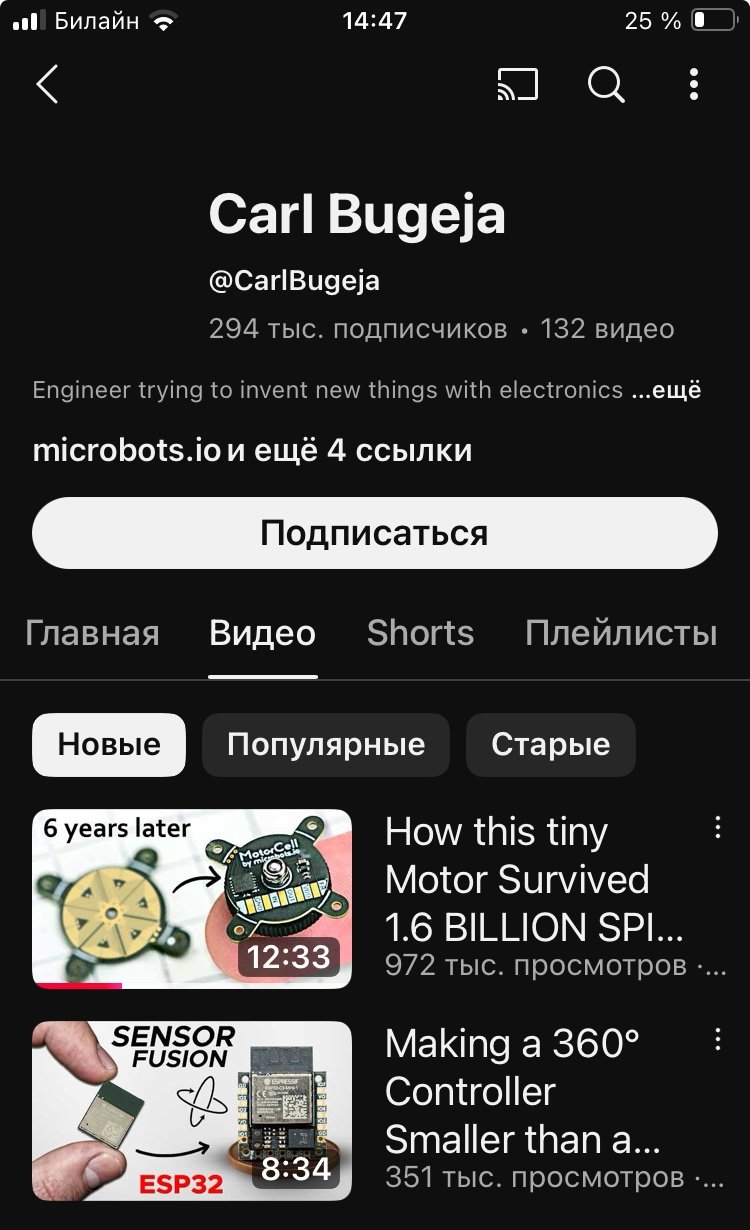Open options for the 360° Controller video
This screenshot has height=1230, width=750.
tap(717, 1039)
